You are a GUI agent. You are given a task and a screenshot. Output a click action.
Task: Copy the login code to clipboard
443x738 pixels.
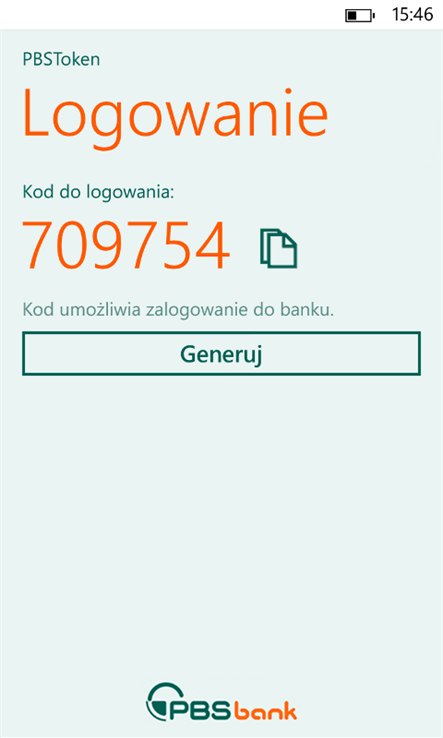tap(279, 248)
